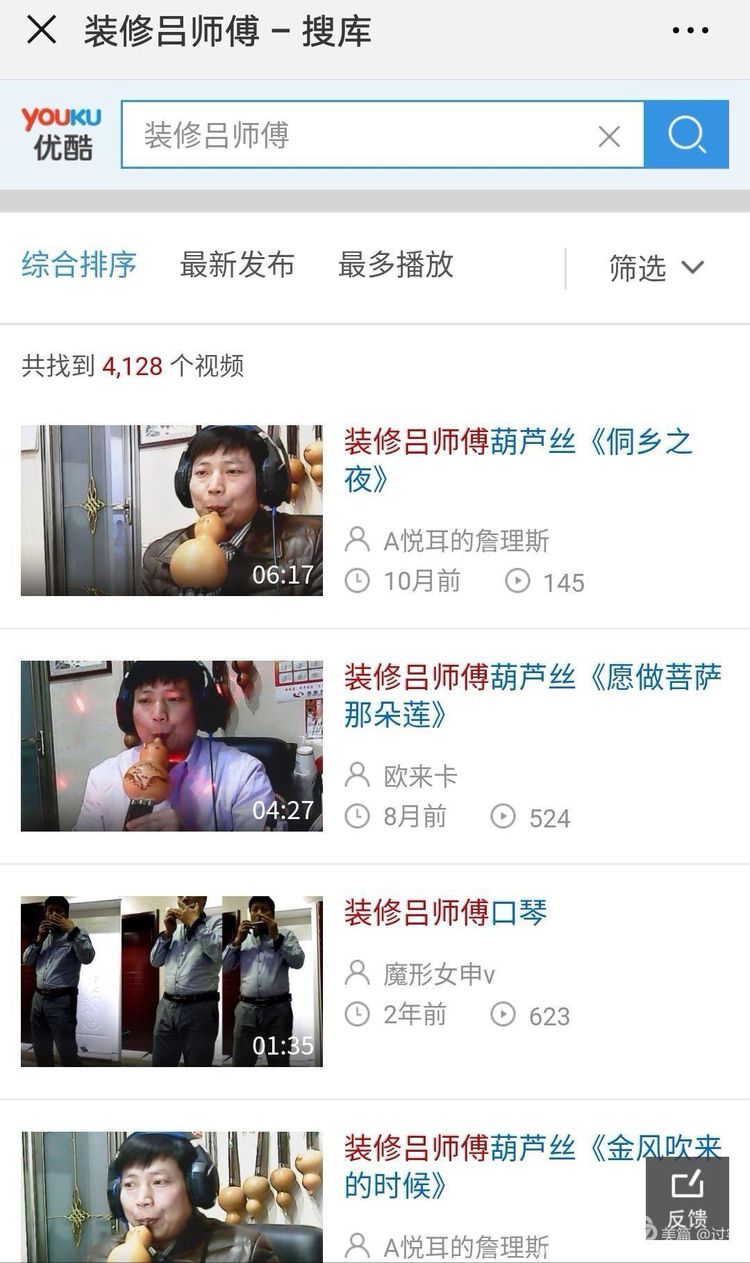750x1263 pixels.
Task: Tap the clock icon showing 10月前
Action: (x=356, y=581)
